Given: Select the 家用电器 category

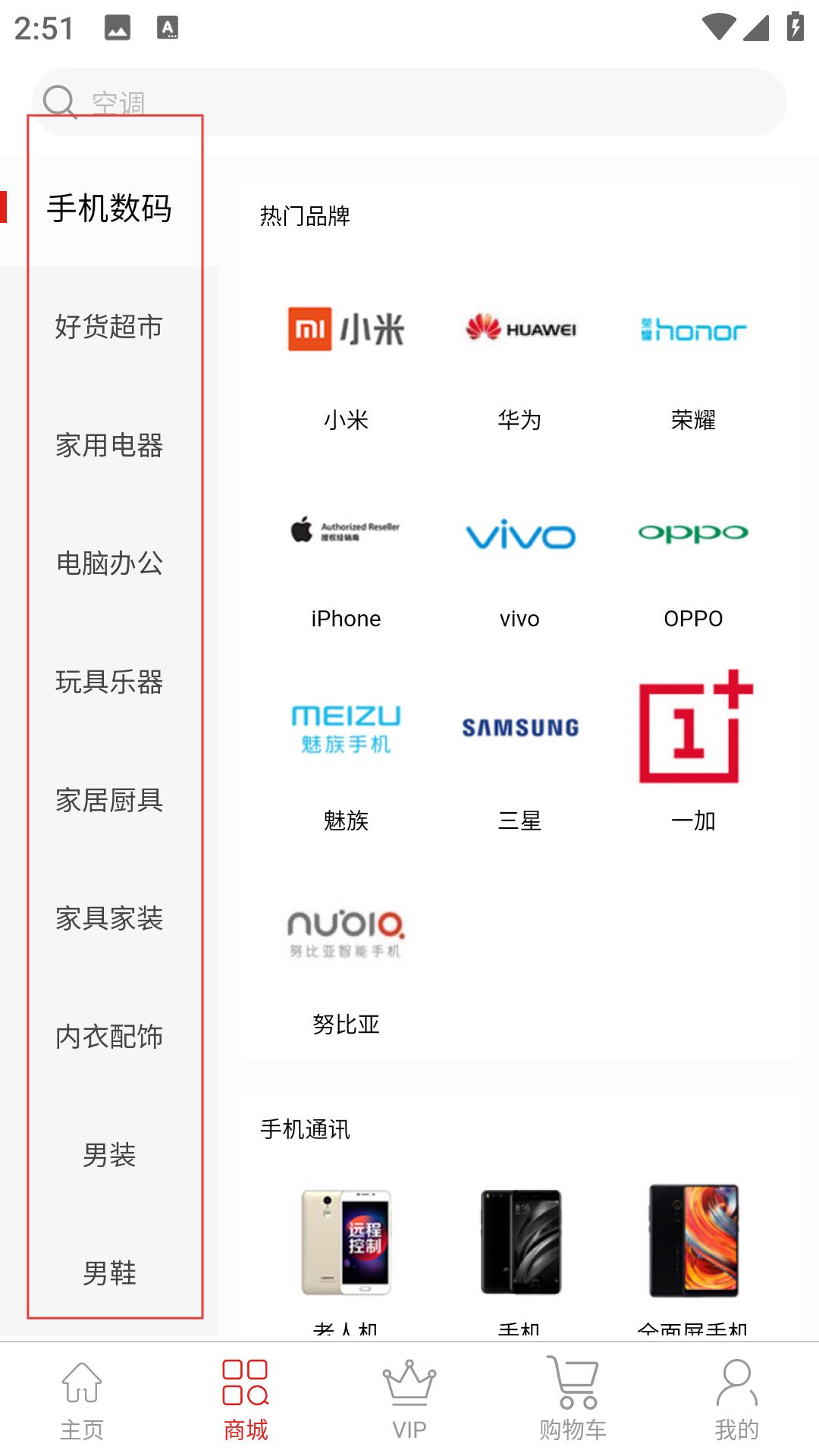Looking at the screenshot, I should 109,445.
